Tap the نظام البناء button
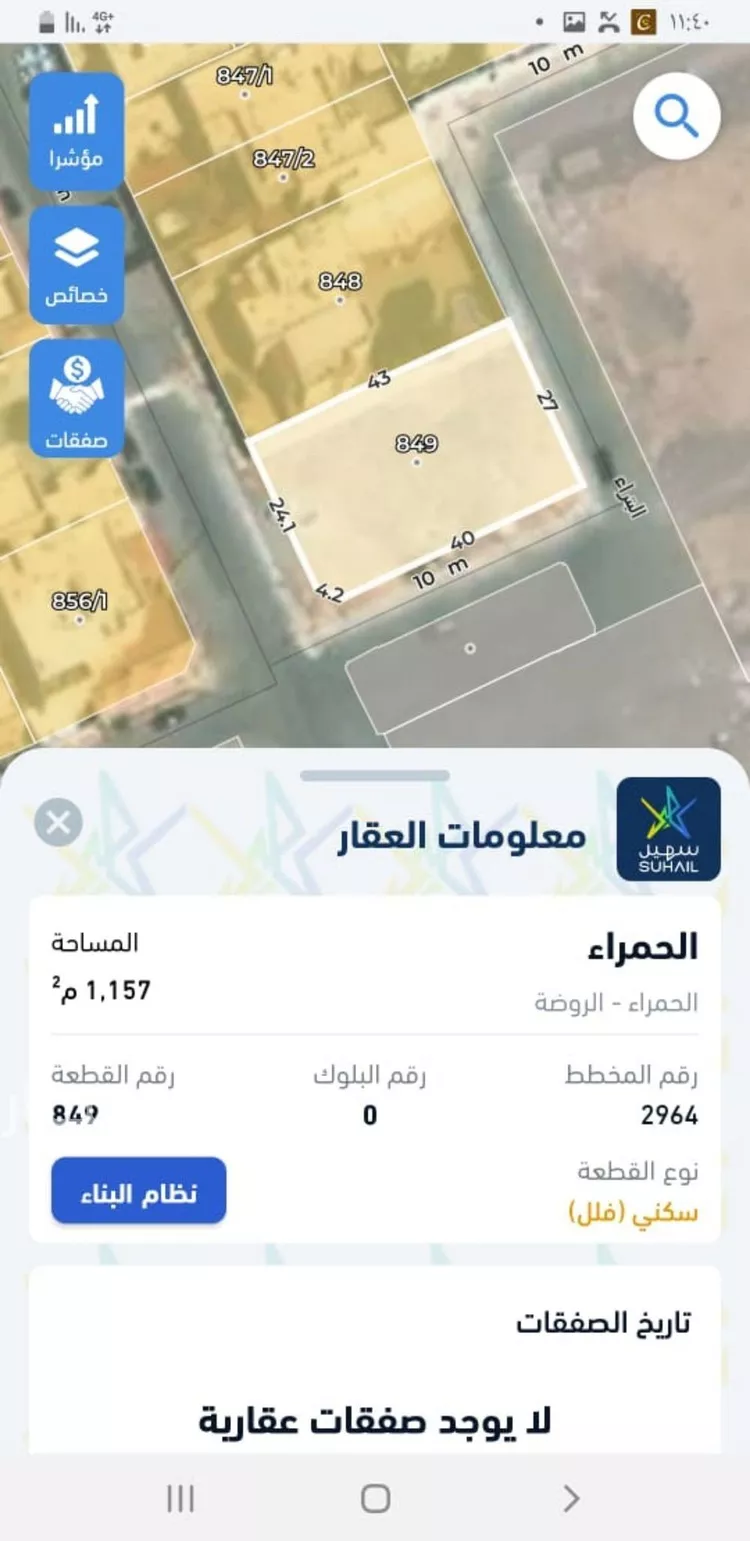The image size is (750, 1541). point(139,1191)
